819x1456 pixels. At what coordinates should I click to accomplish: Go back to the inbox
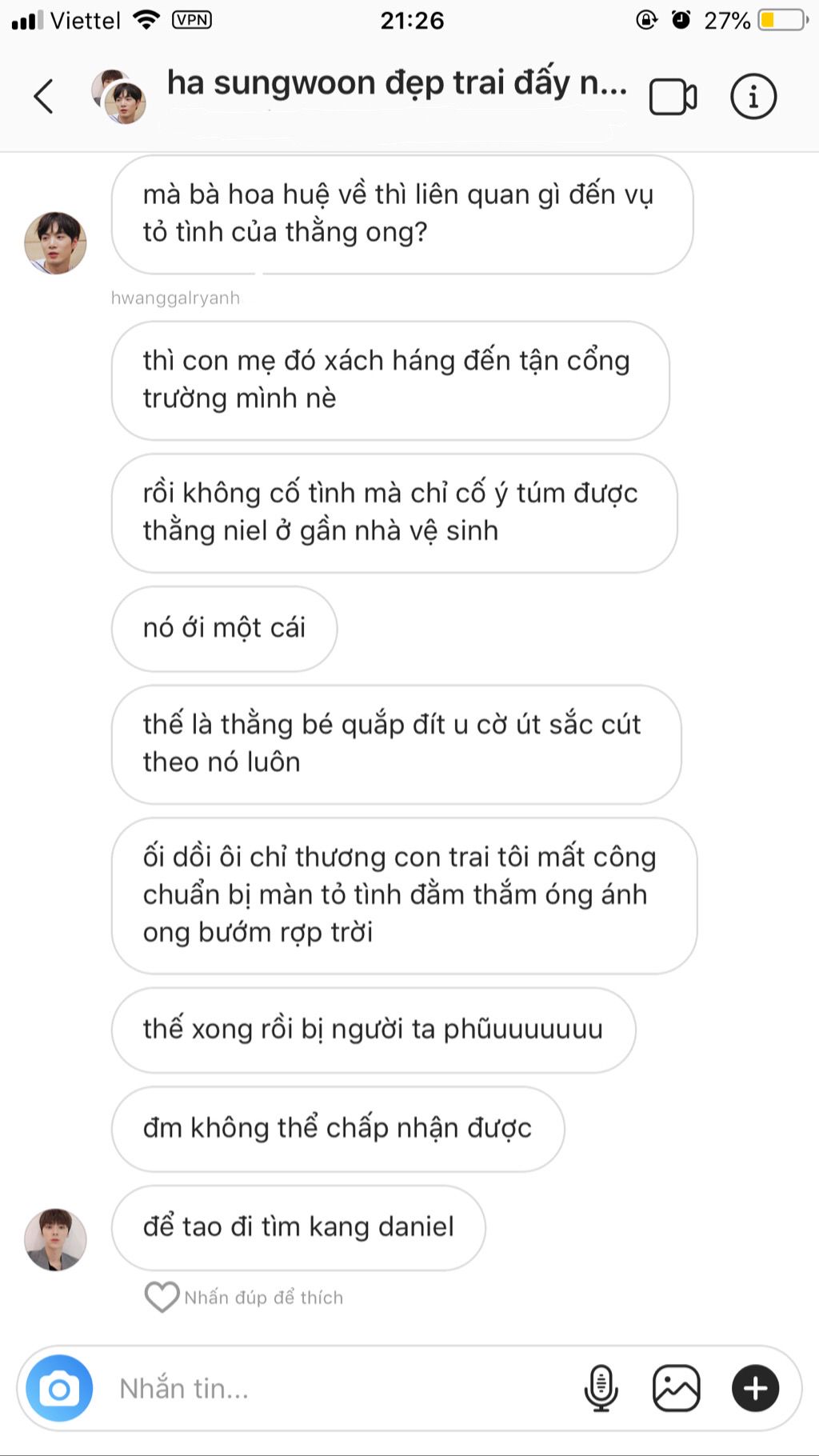[44, 97]
